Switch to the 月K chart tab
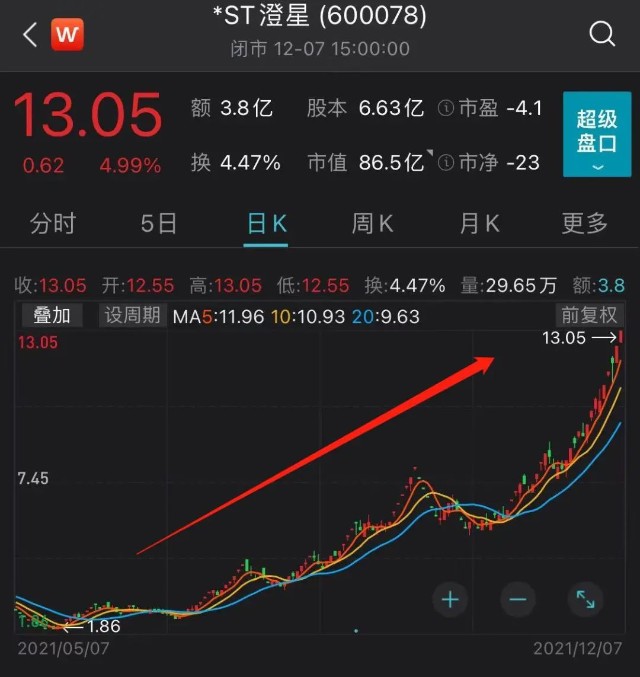The image size is (640, 677). click(479, 223)
